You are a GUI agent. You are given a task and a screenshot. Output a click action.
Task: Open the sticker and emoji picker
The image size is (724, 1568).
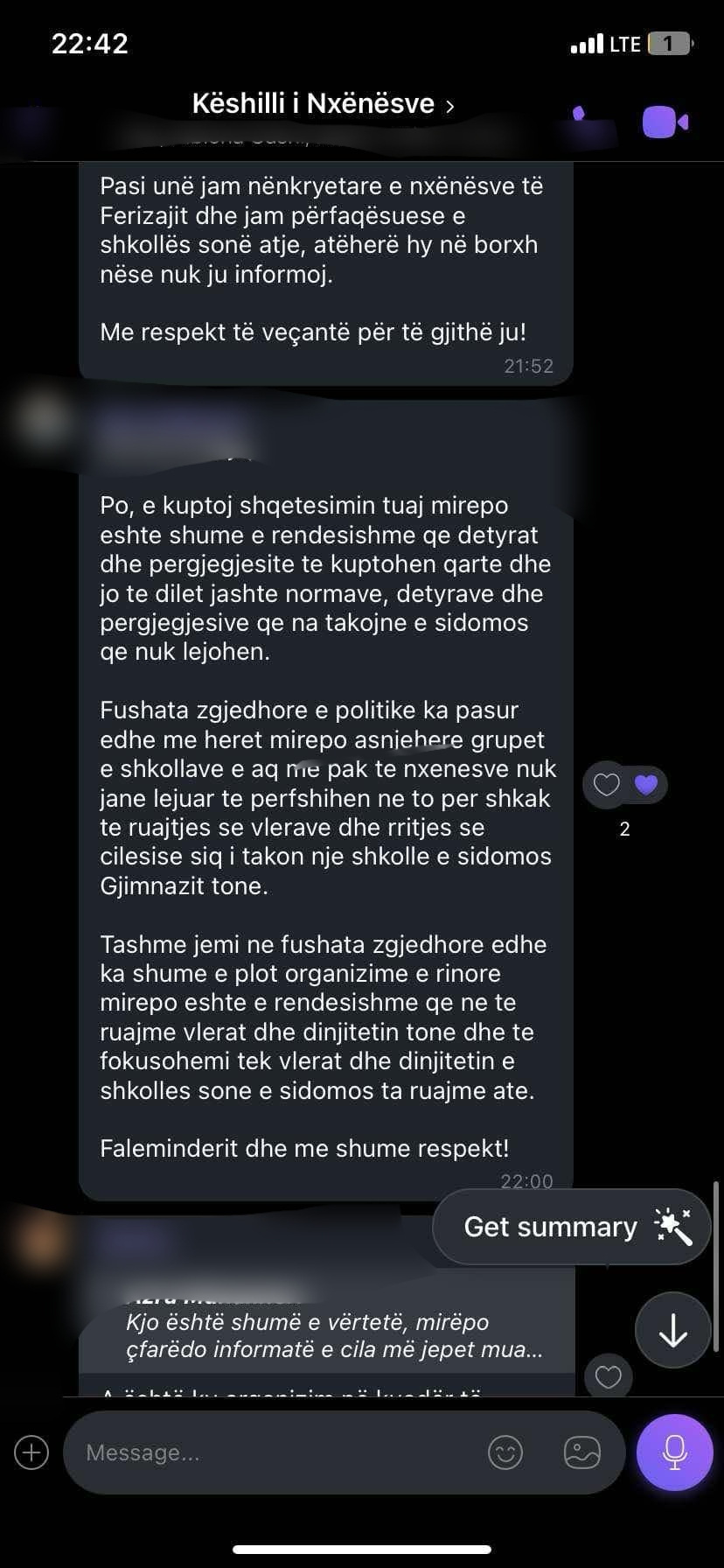(505, 1452)
